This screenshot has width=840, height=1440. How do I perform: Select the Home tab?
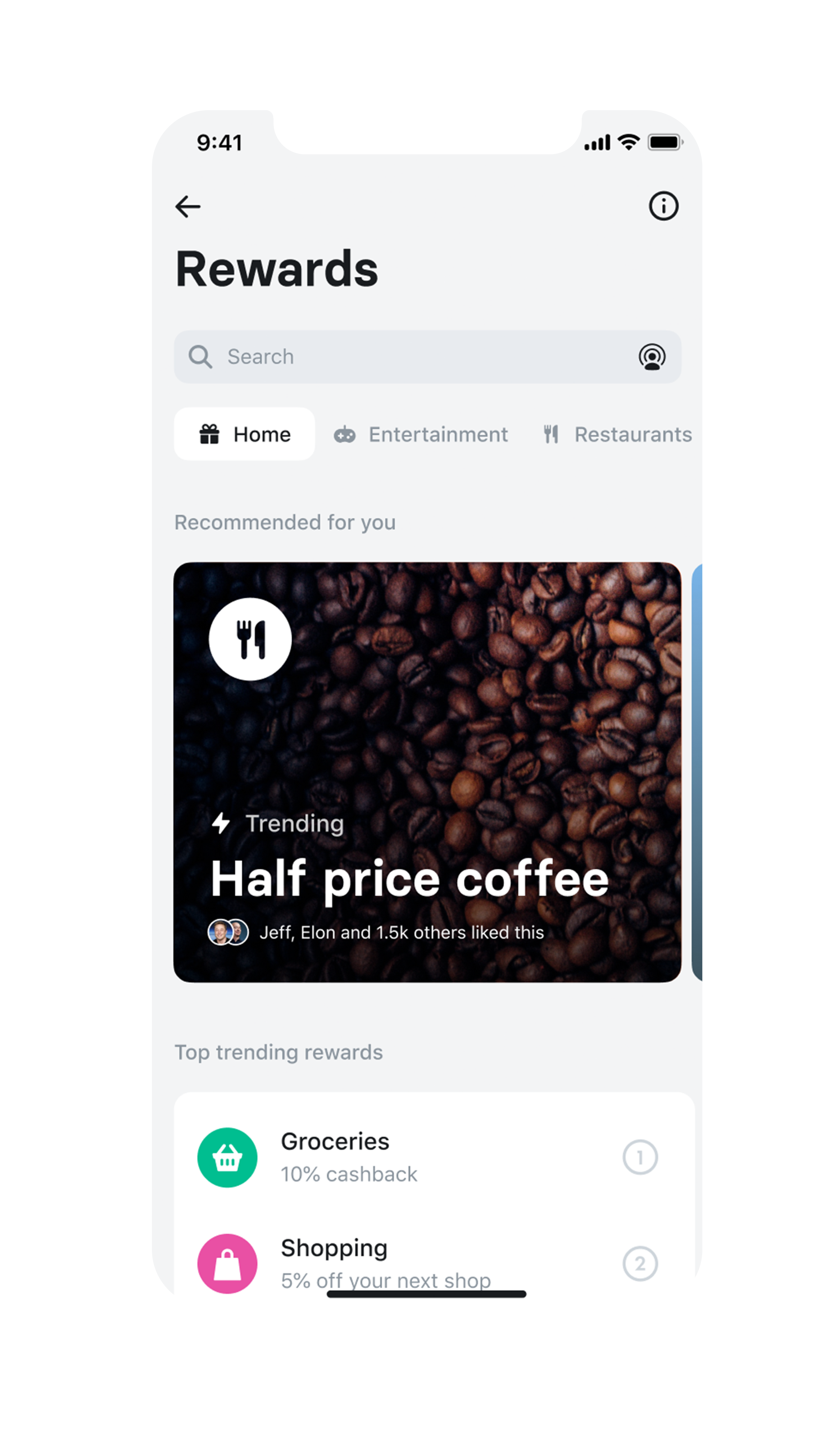[245, 434]
